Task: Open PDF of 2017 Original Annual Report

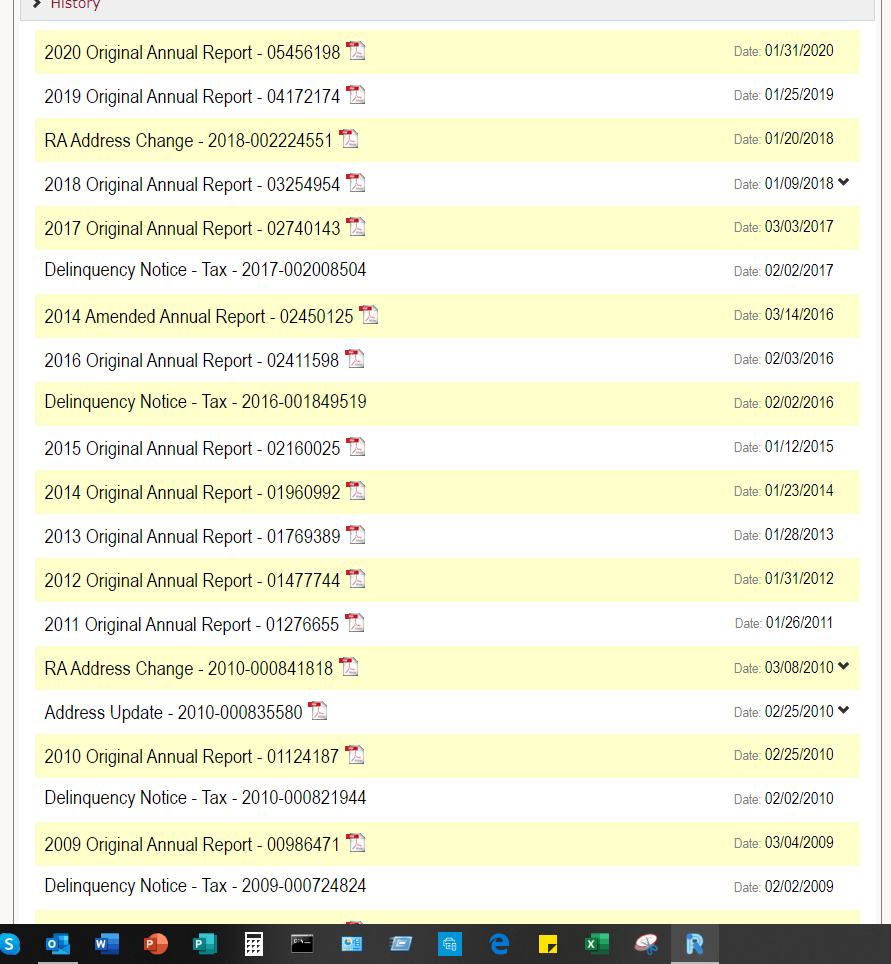Action: pyautogui.click(x=355, y=227)
